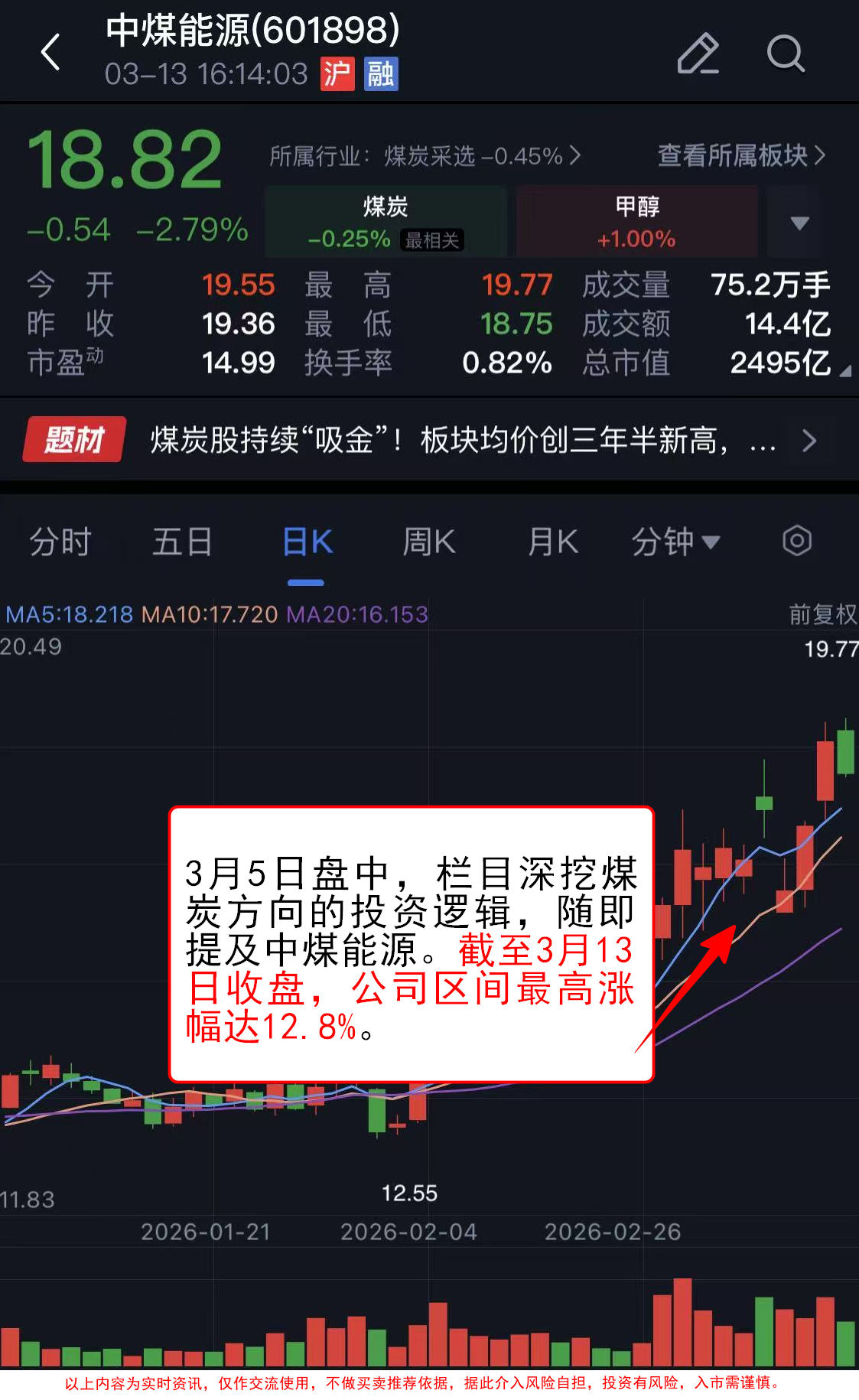Open chart settings hexagon icon
859x1400 pixels.
(796, 541)
